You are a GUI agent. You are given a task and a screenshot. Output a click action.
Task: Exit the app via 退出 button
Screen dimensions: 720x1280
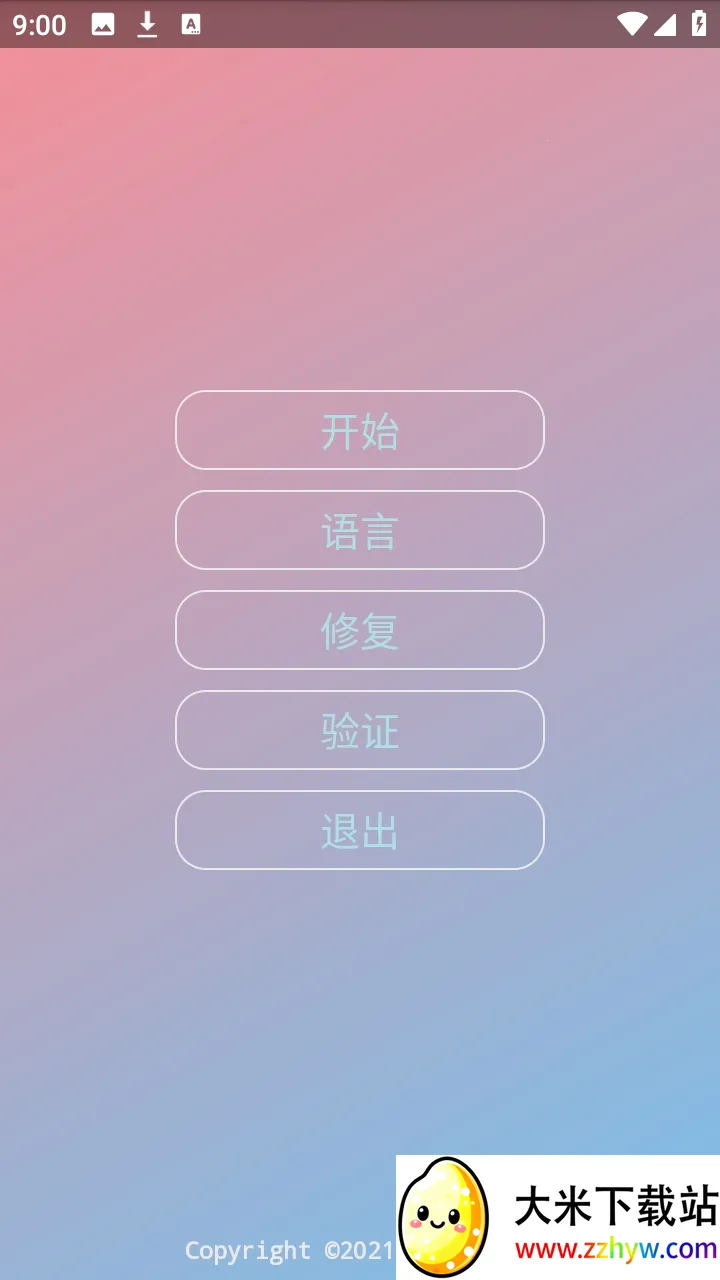tap(360, 830)
